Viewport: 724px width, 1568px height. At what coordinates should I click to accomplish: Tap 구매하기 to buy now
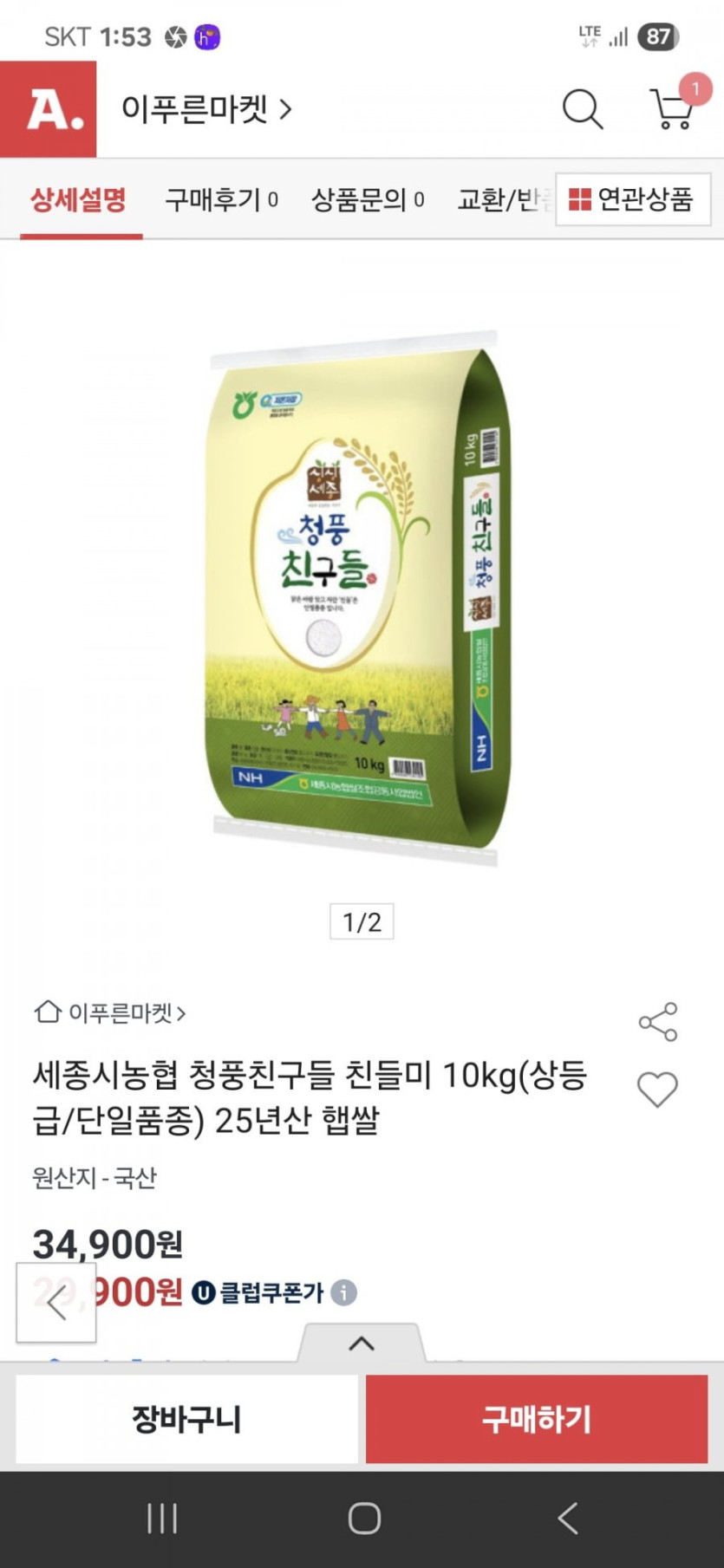click(537, 1419)
